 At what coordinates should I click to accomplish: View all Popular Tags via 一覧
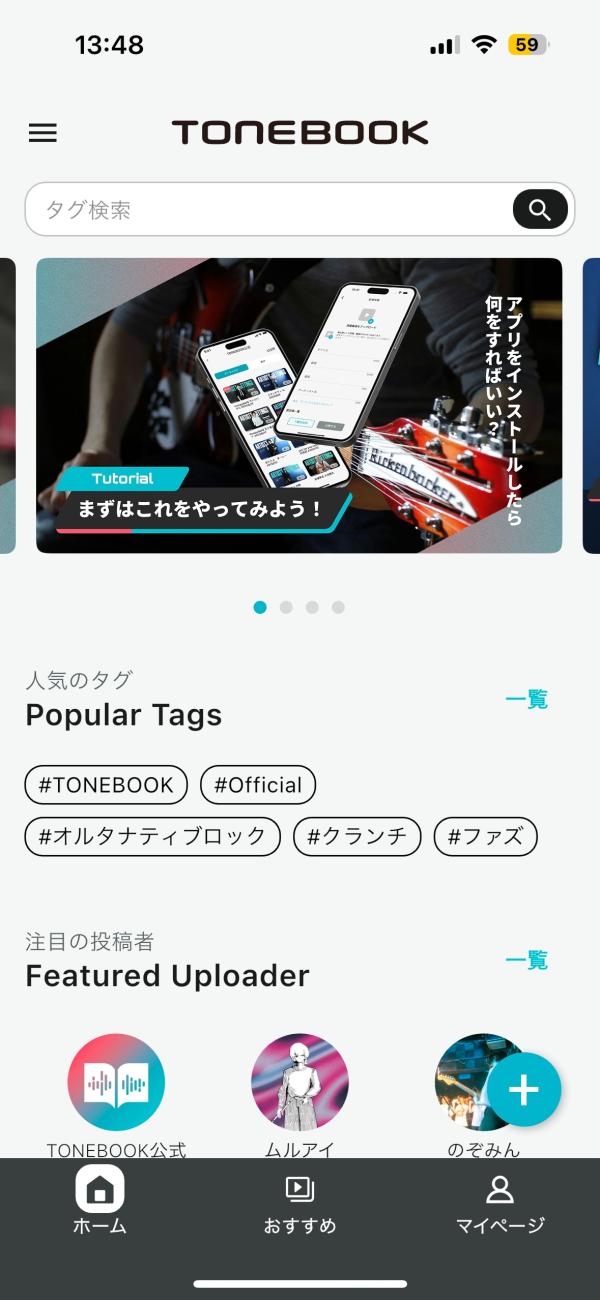click(526, 700)
